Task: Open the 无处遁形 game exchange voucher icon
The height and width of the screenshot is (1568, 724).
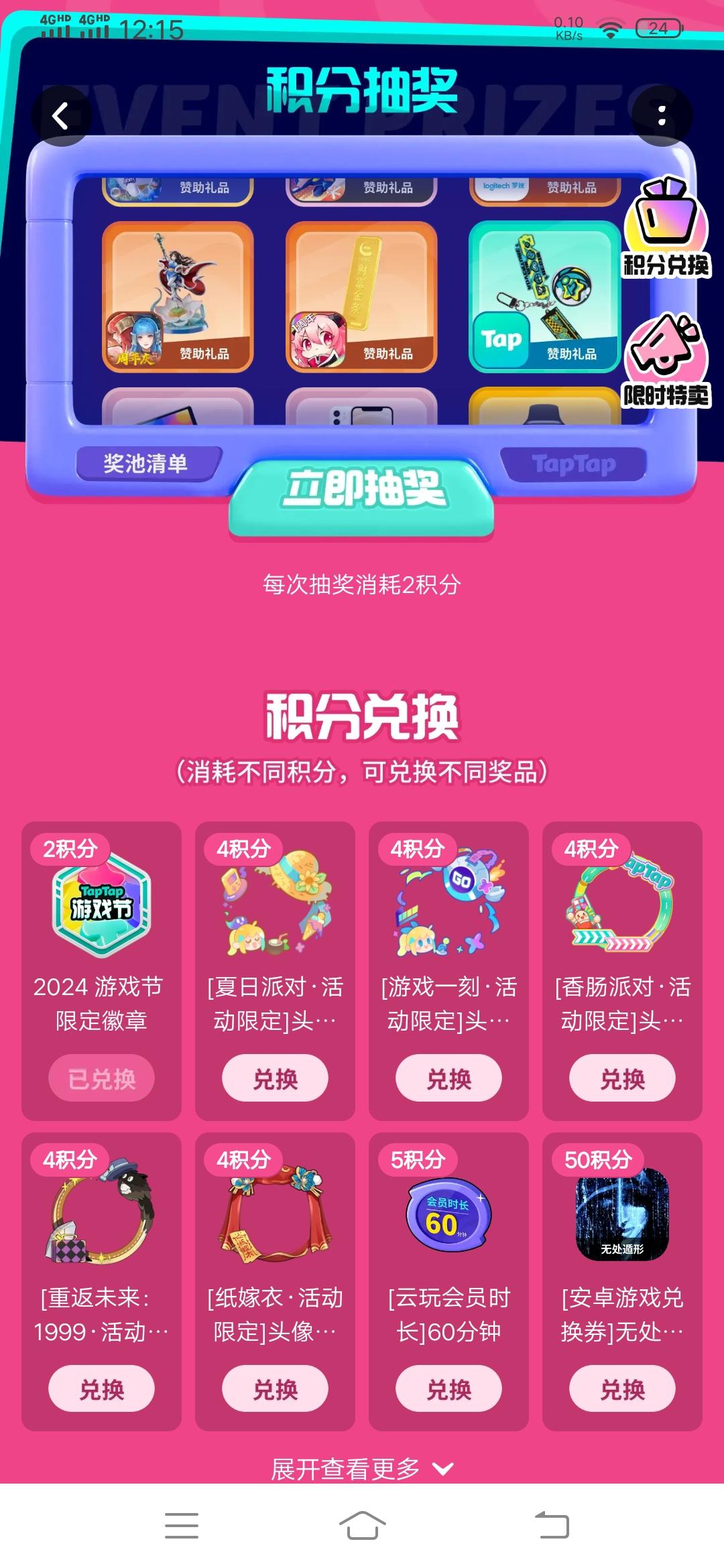Action: (x=622, y=1220)
